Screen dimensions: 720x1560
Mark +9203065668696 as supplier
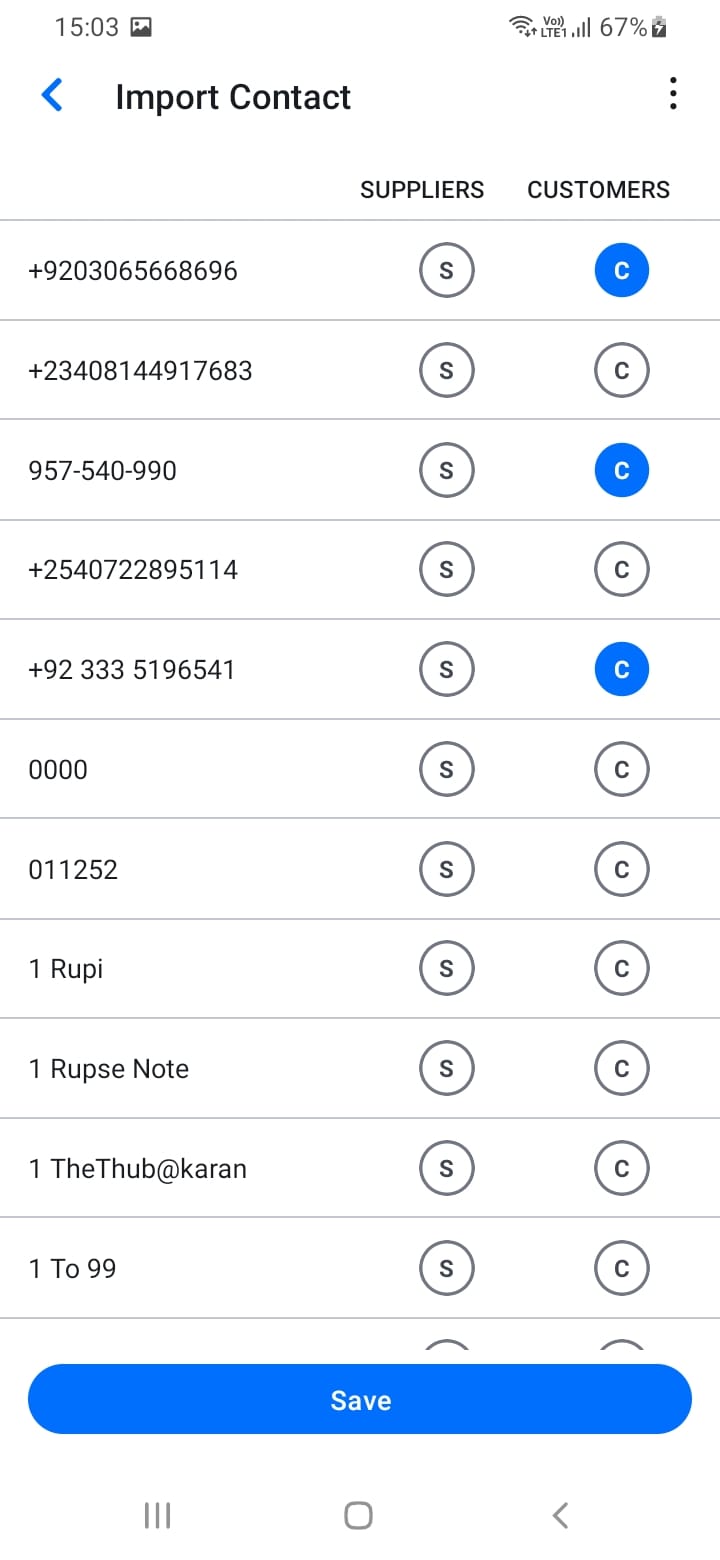pos(446,271)
